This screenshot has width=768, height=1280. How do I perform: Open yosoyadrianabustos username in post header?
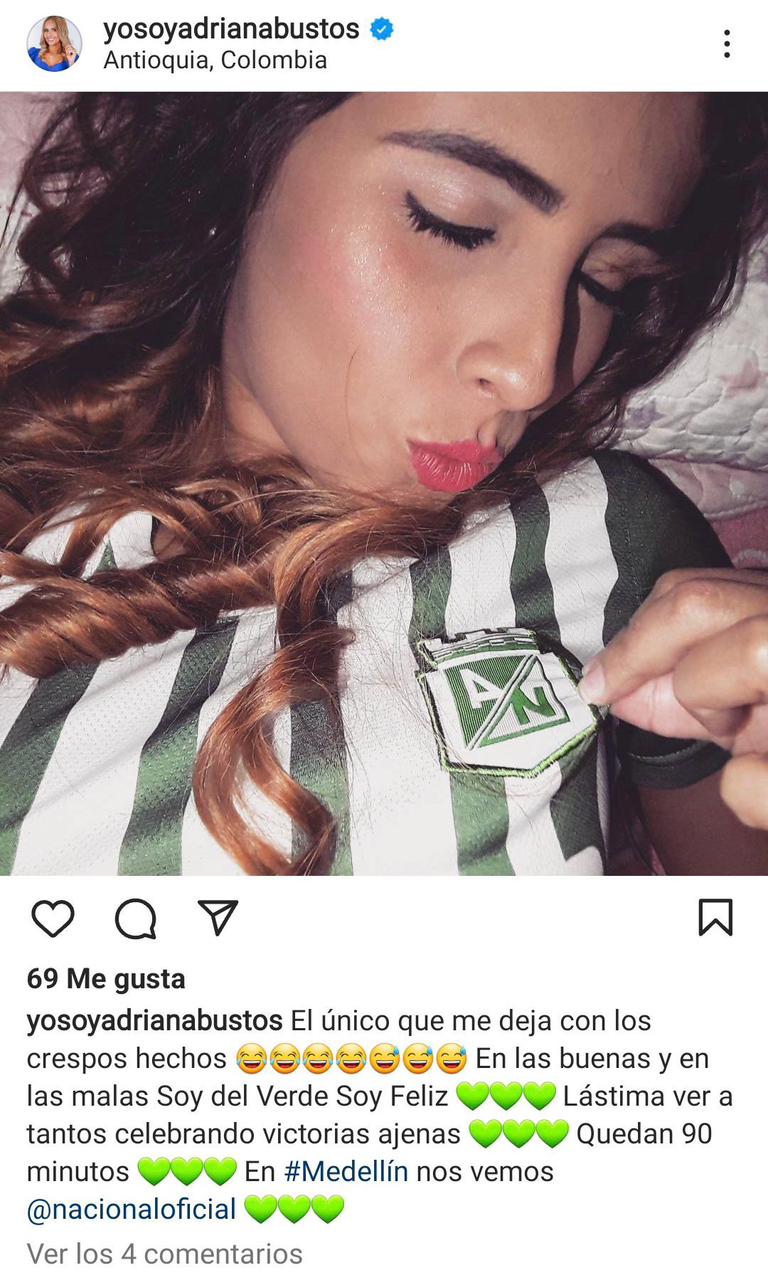[x=231, y=29]
